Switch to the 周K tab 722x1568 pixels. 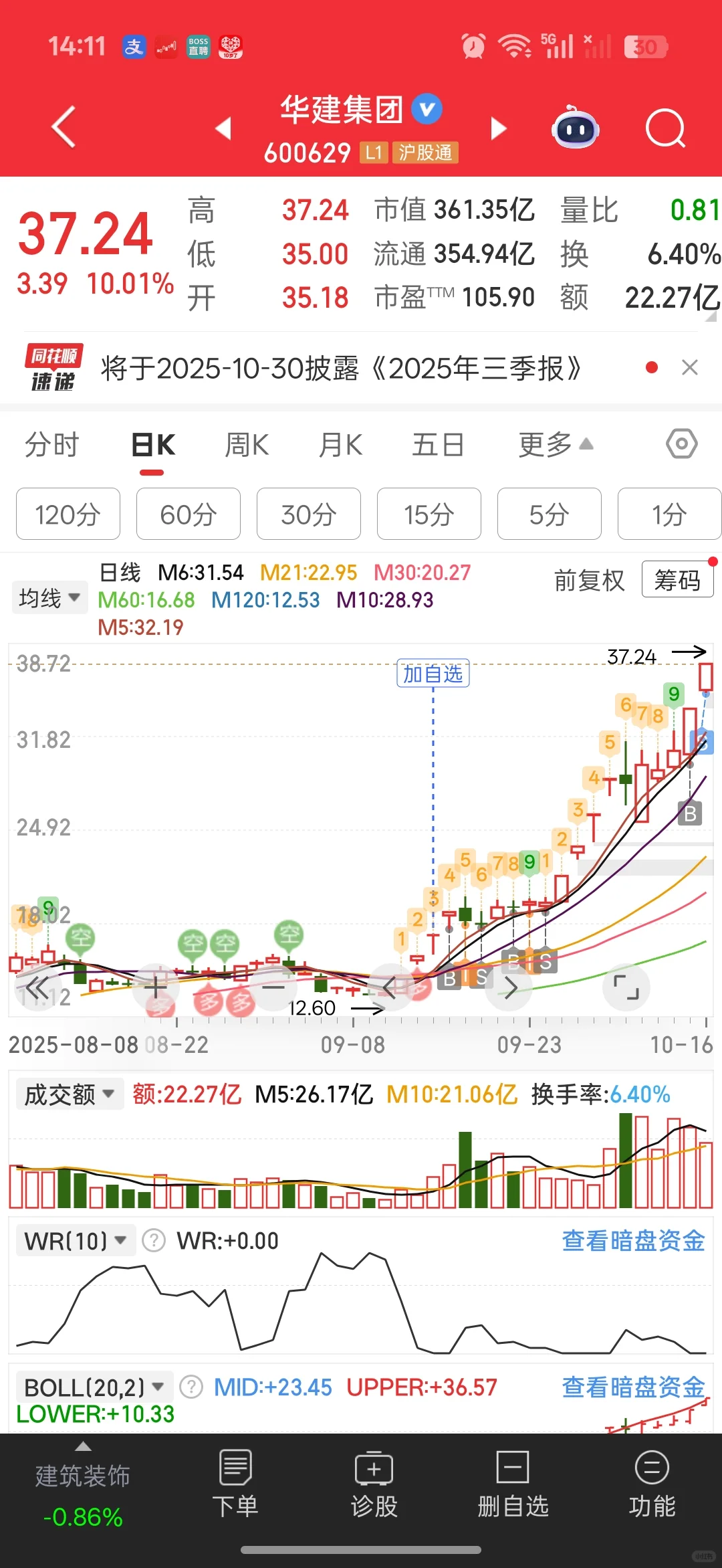coord(247,445)
